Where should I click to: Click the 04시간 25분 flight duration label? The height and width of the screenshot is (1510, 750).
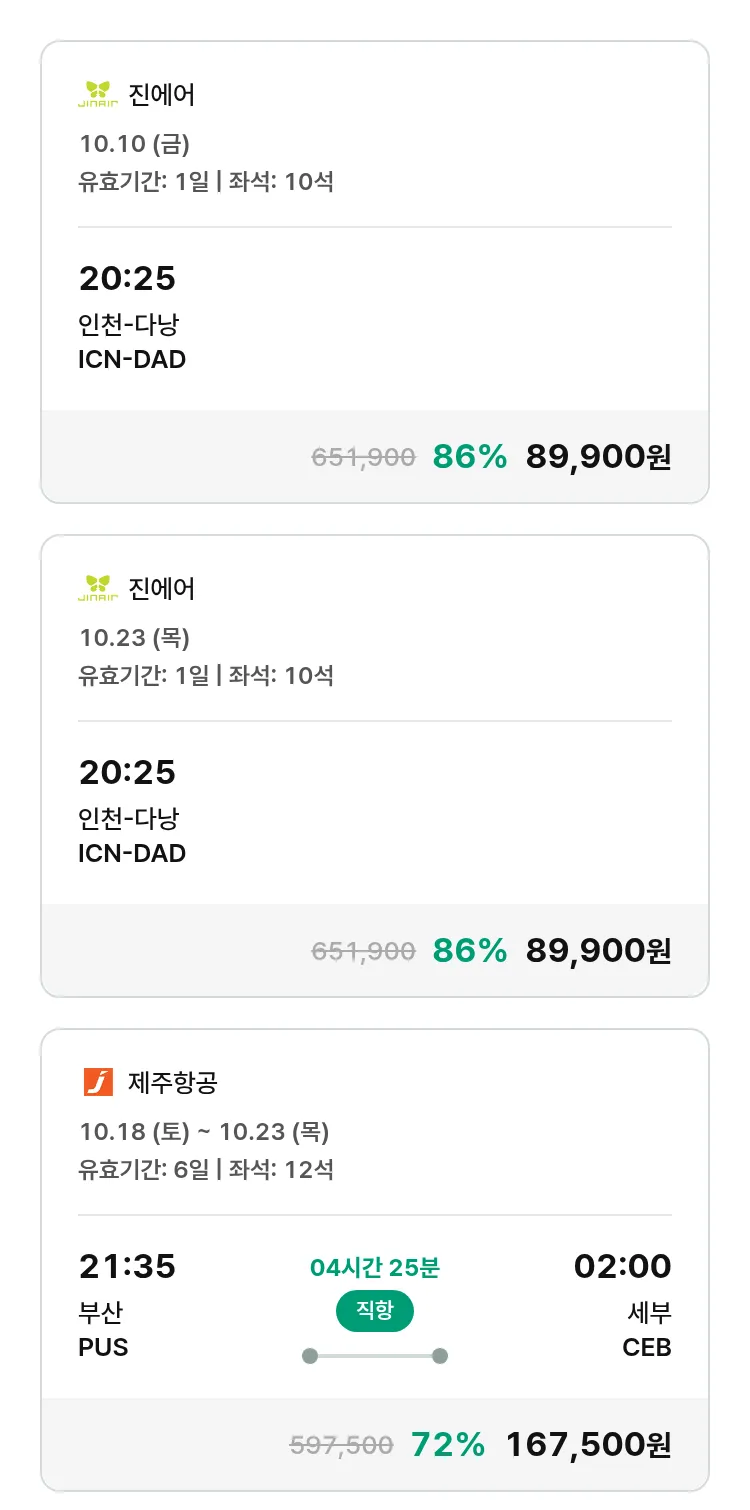click(375, 1267)
